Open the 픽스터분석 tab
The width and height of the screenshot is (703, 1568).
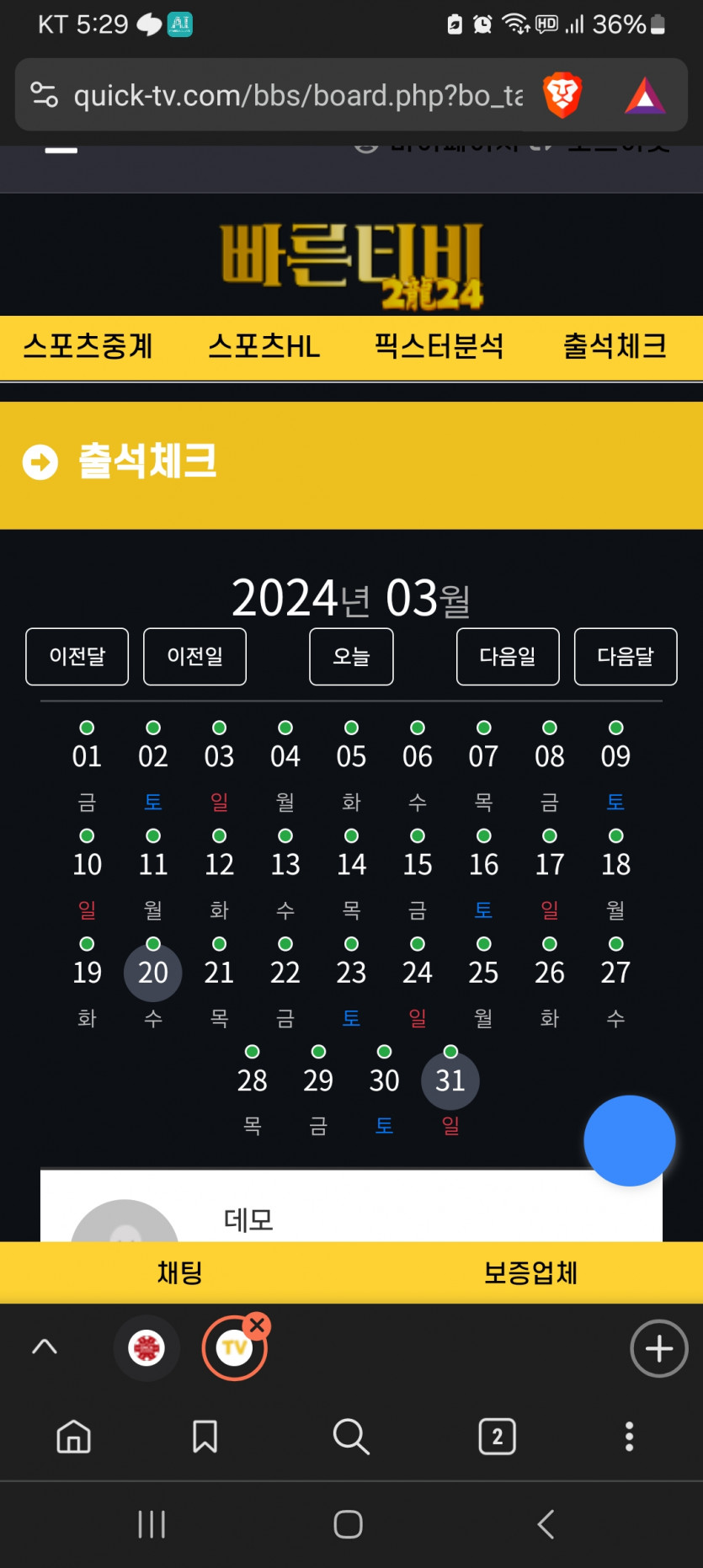(x=439, y=346)
